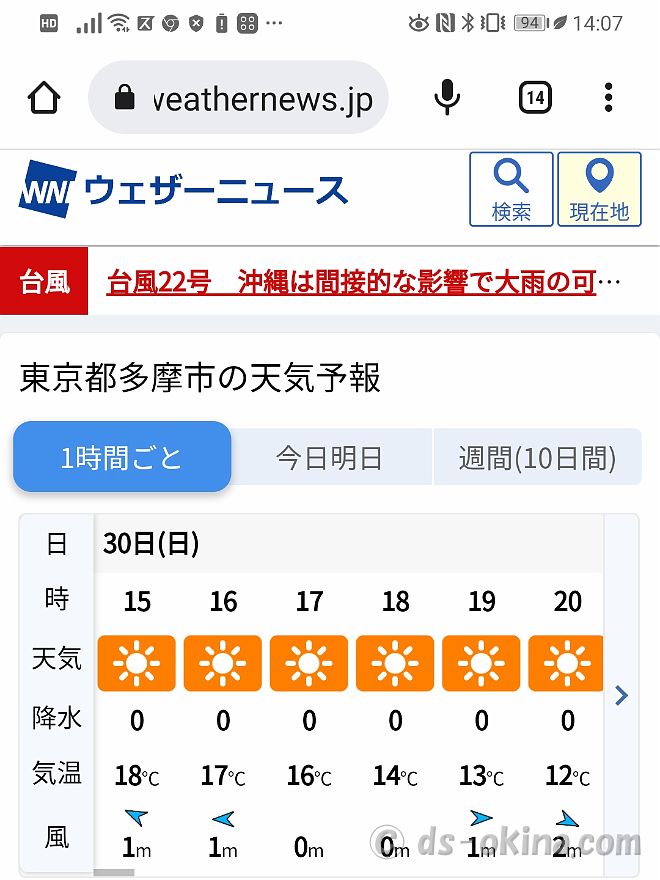
Task: Open the 台風22号 typhoon news link
Action: pyautogui.click(x=351, y=282)
